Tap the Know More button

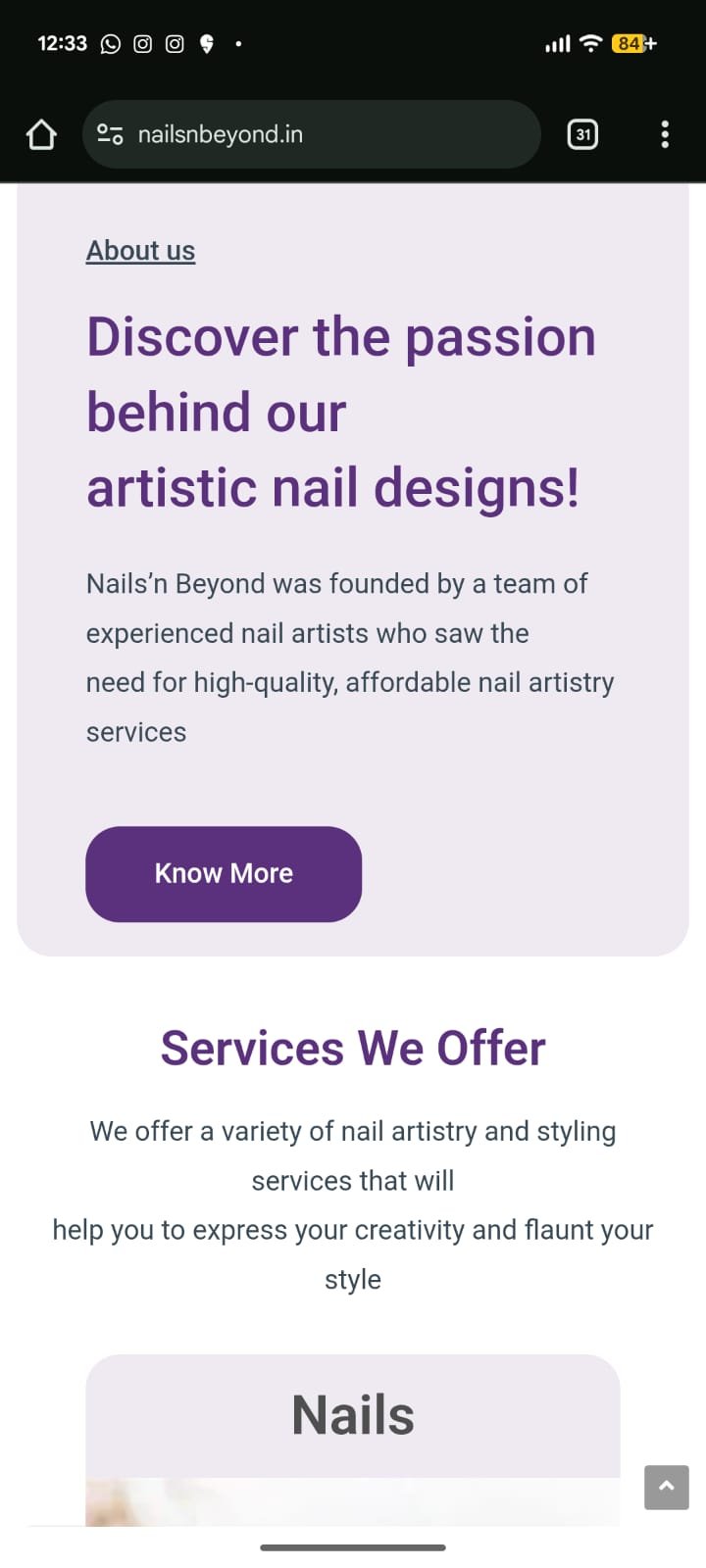point(224,873)
